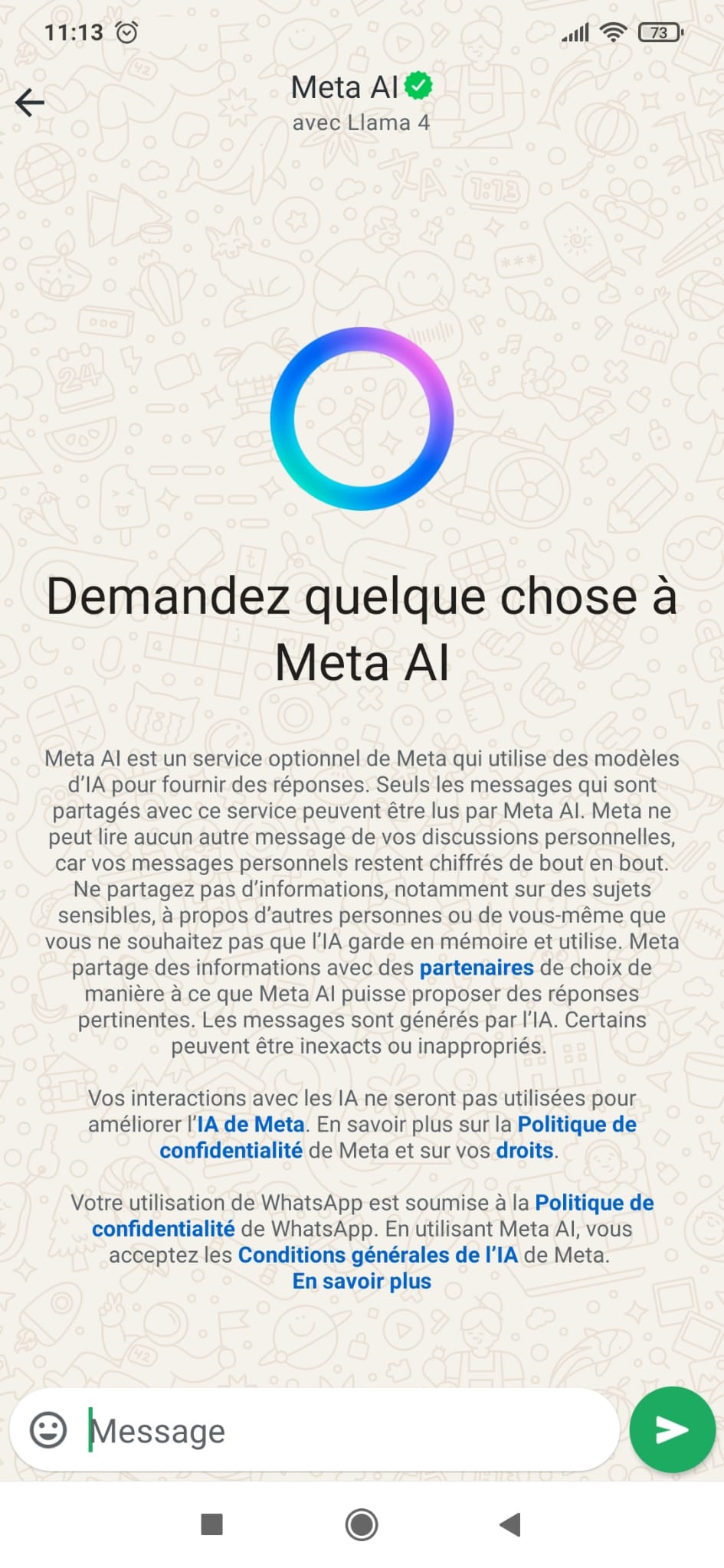
Task: Send the message with green arrow button
Action: (672, 1429)
